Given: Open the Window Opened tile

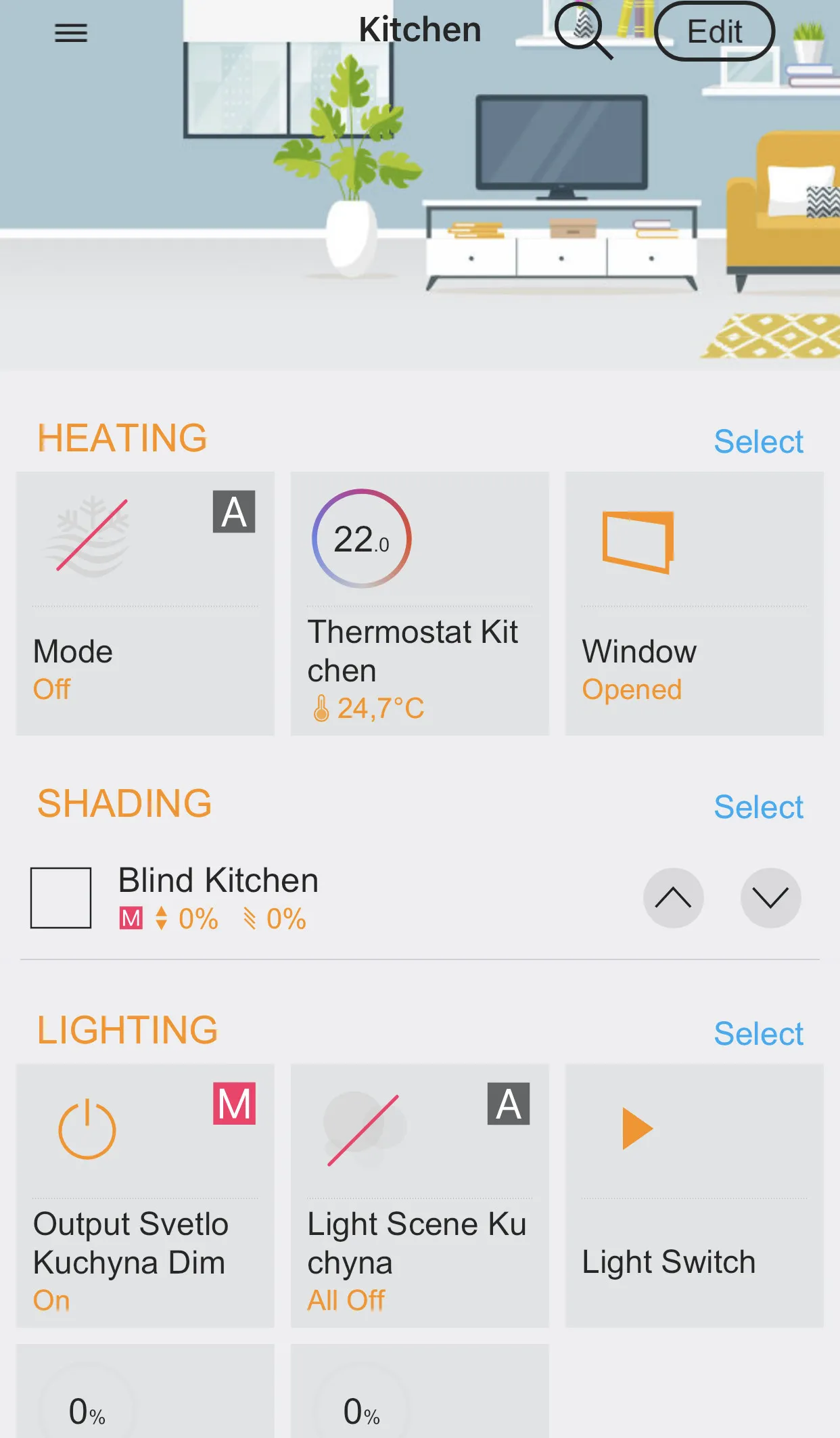Looking at the screenshot, I should coord(694,603).
